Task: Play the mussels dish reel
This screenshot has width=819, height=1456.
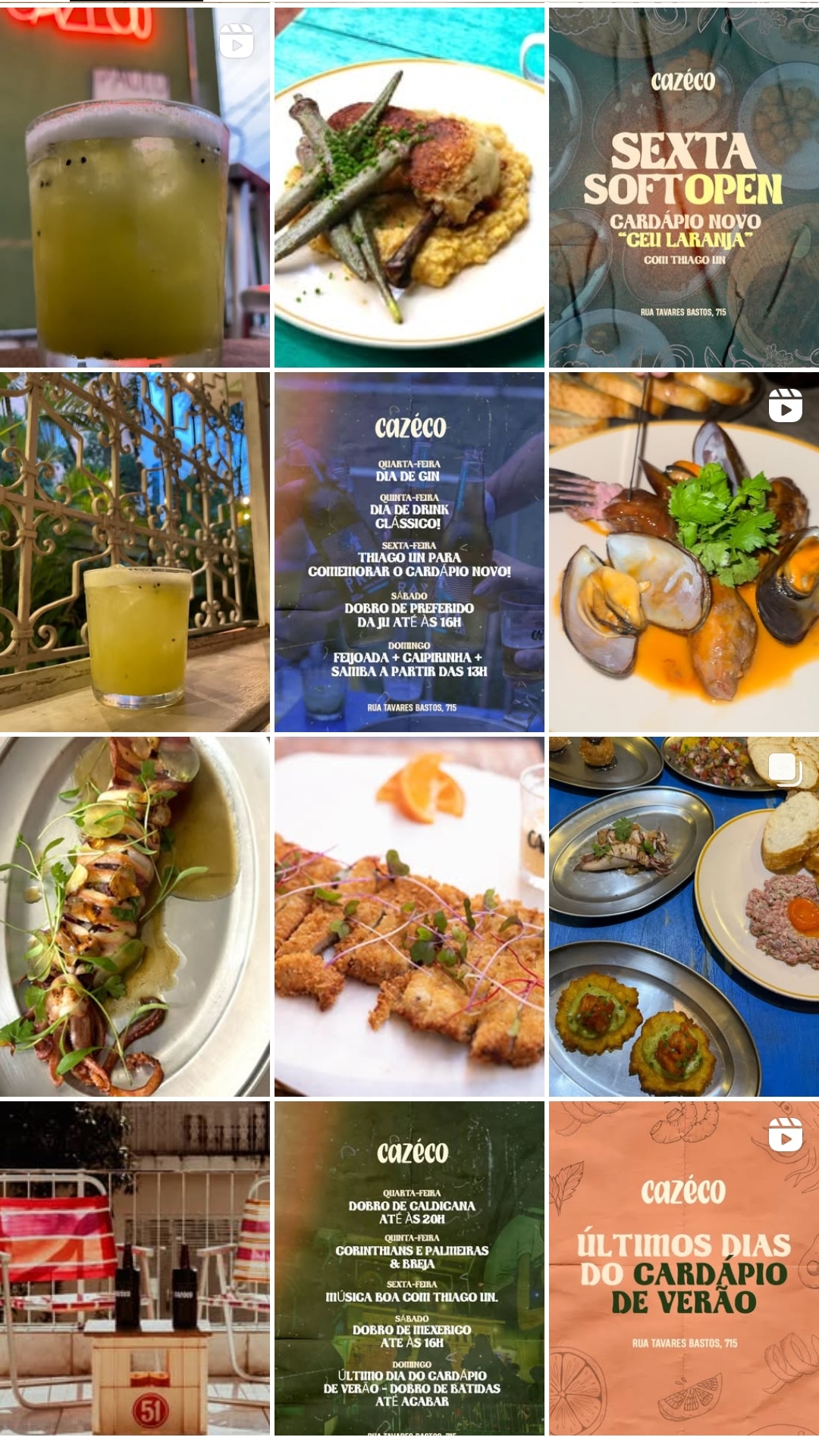Action: point(683,552)
